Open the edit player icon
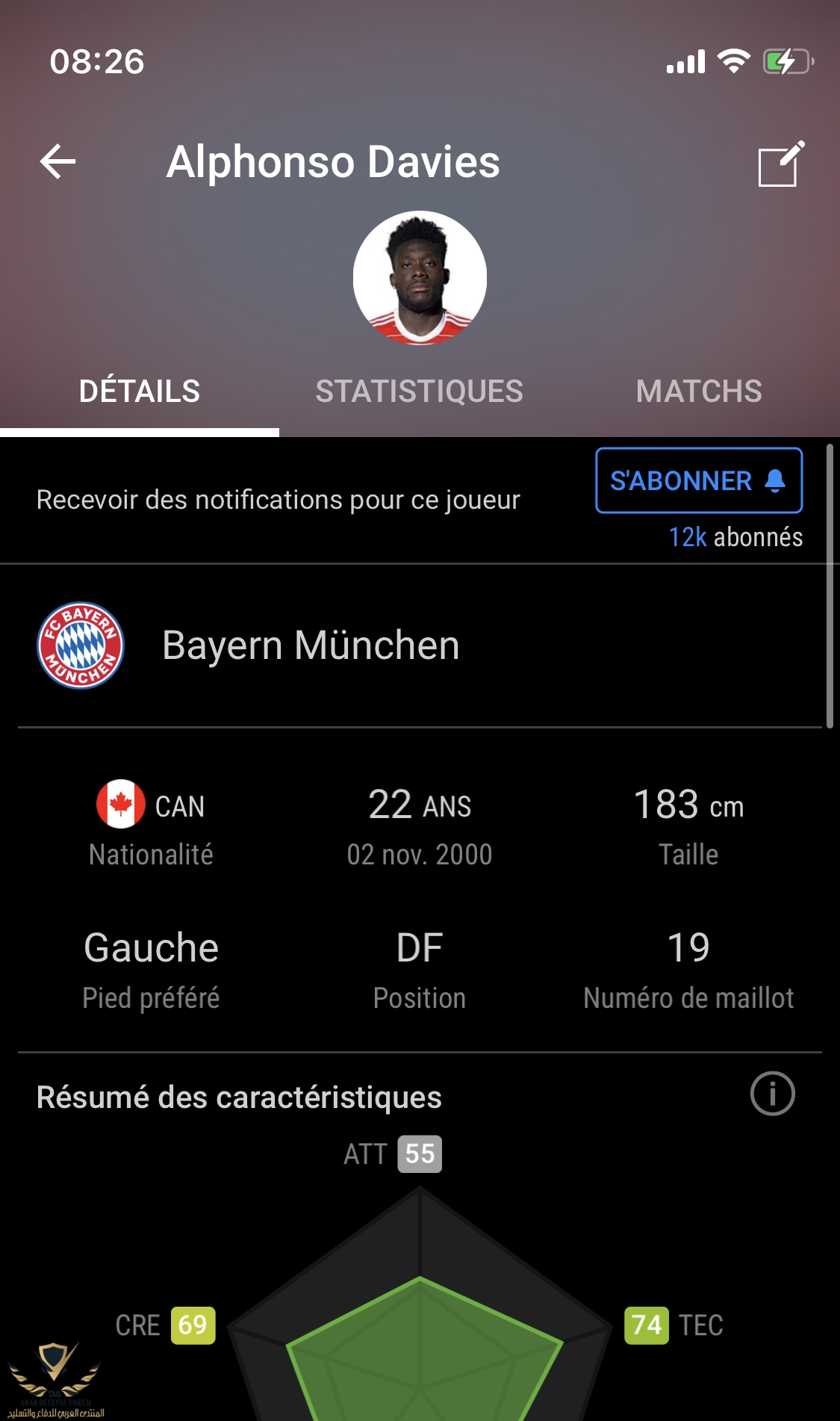Image resolution: width=840 pixels, height=1421 pixels. click(x=780, y=164)
